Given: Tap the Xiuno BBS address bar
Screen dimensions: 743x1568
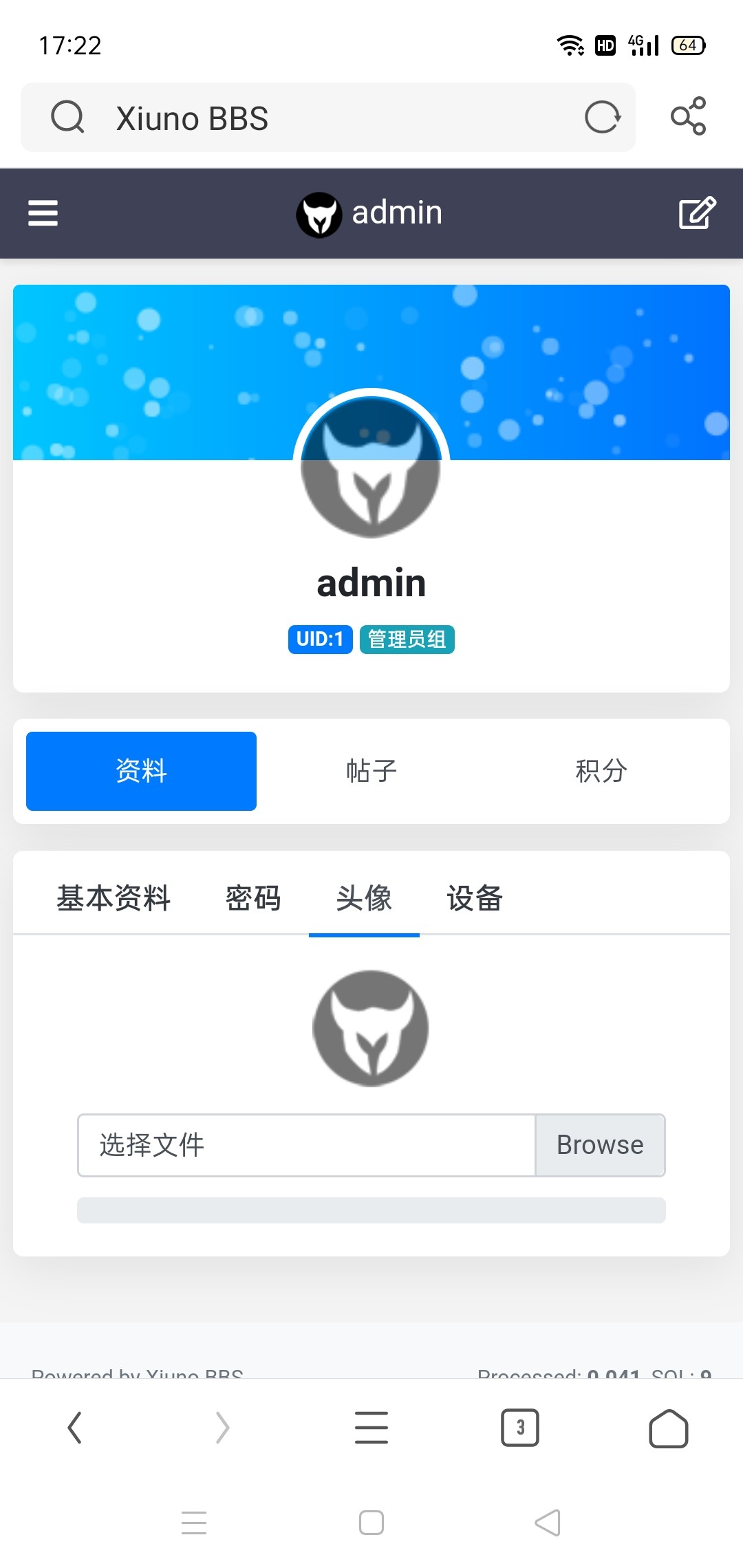Looking at the screenshot, I should [x=310, y=118].
